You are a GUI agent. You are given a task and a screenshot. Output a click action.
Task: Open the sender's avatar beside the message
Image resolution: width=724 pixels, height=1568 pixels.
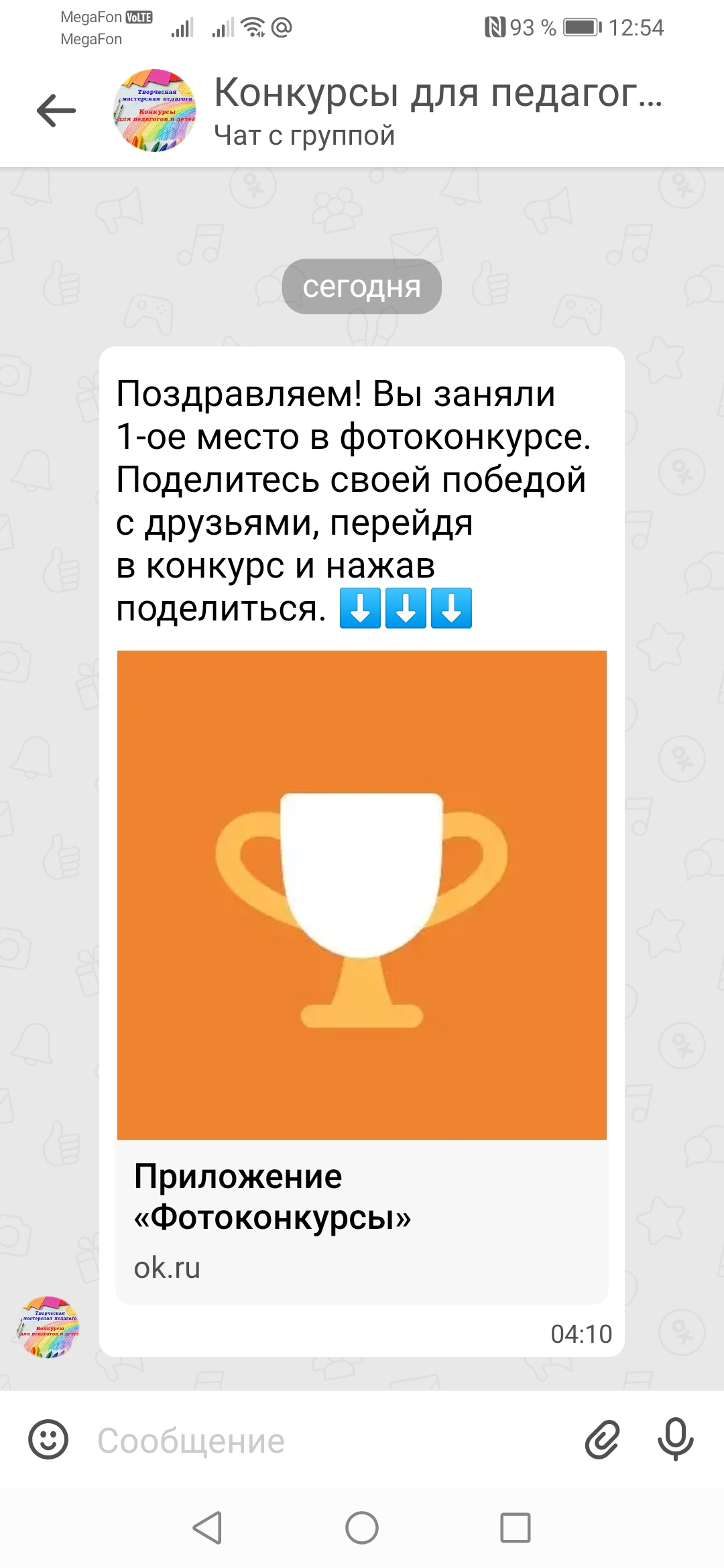coord(48,1327)
